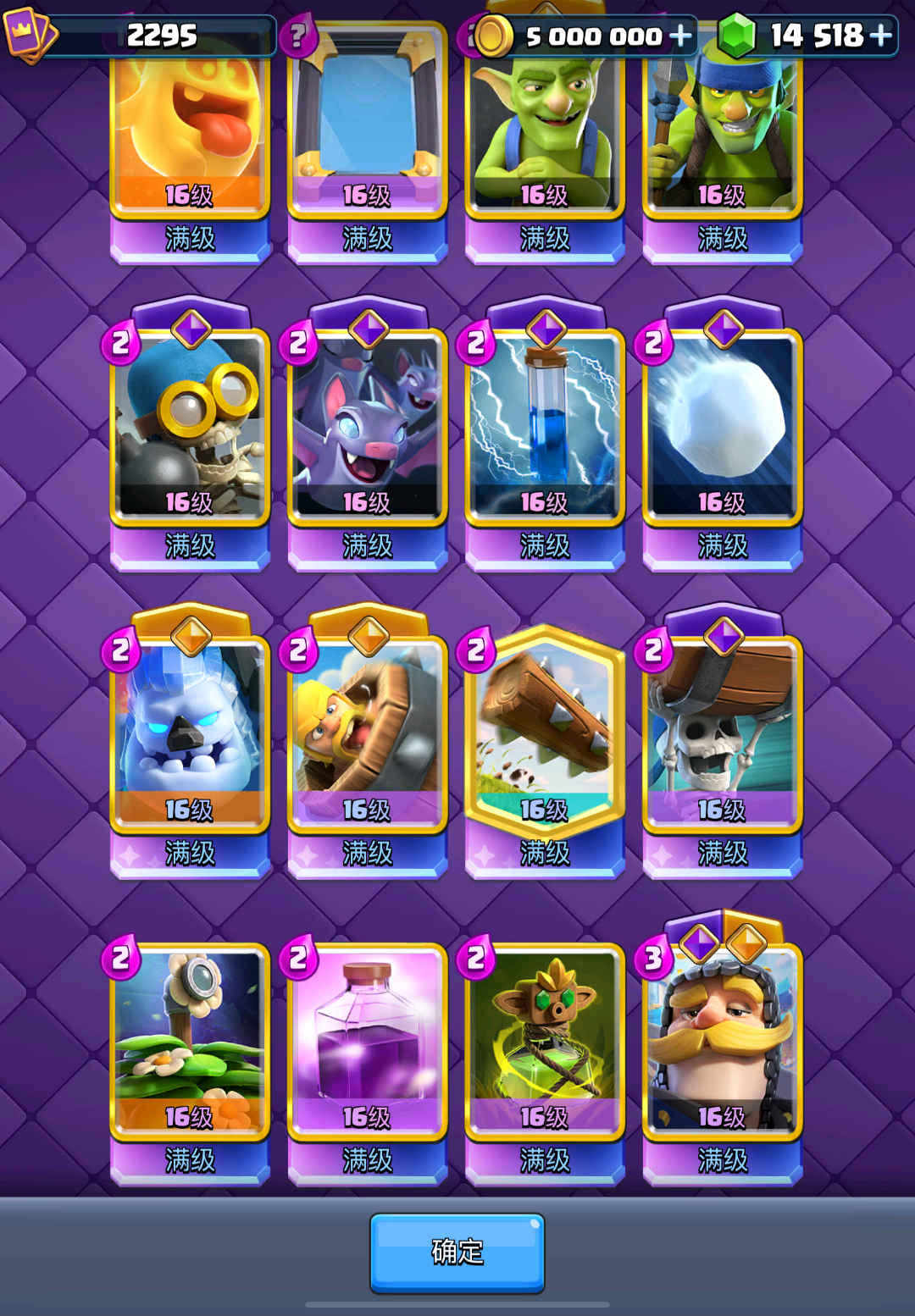915x1316 pixels.
Task: Select the Zap lightning spell card
Action: coord(545,438)
